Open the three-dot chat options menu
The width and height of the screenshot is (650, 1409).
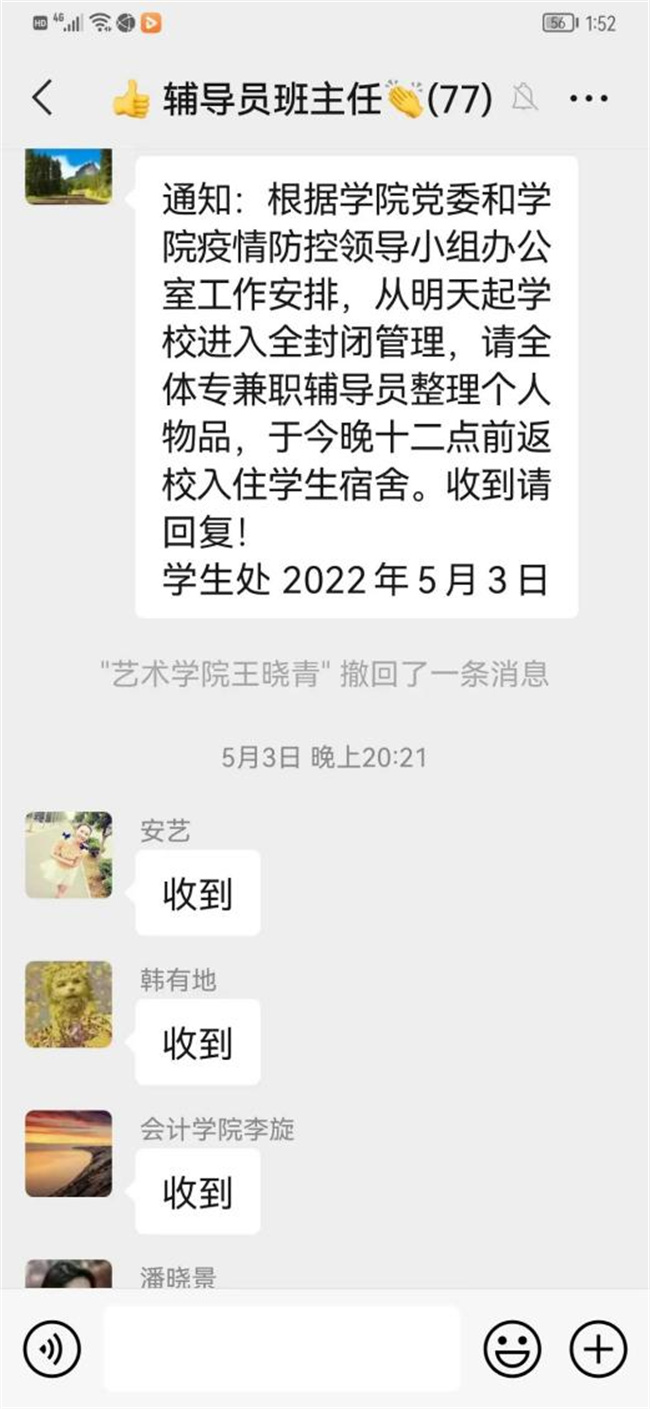588,98
